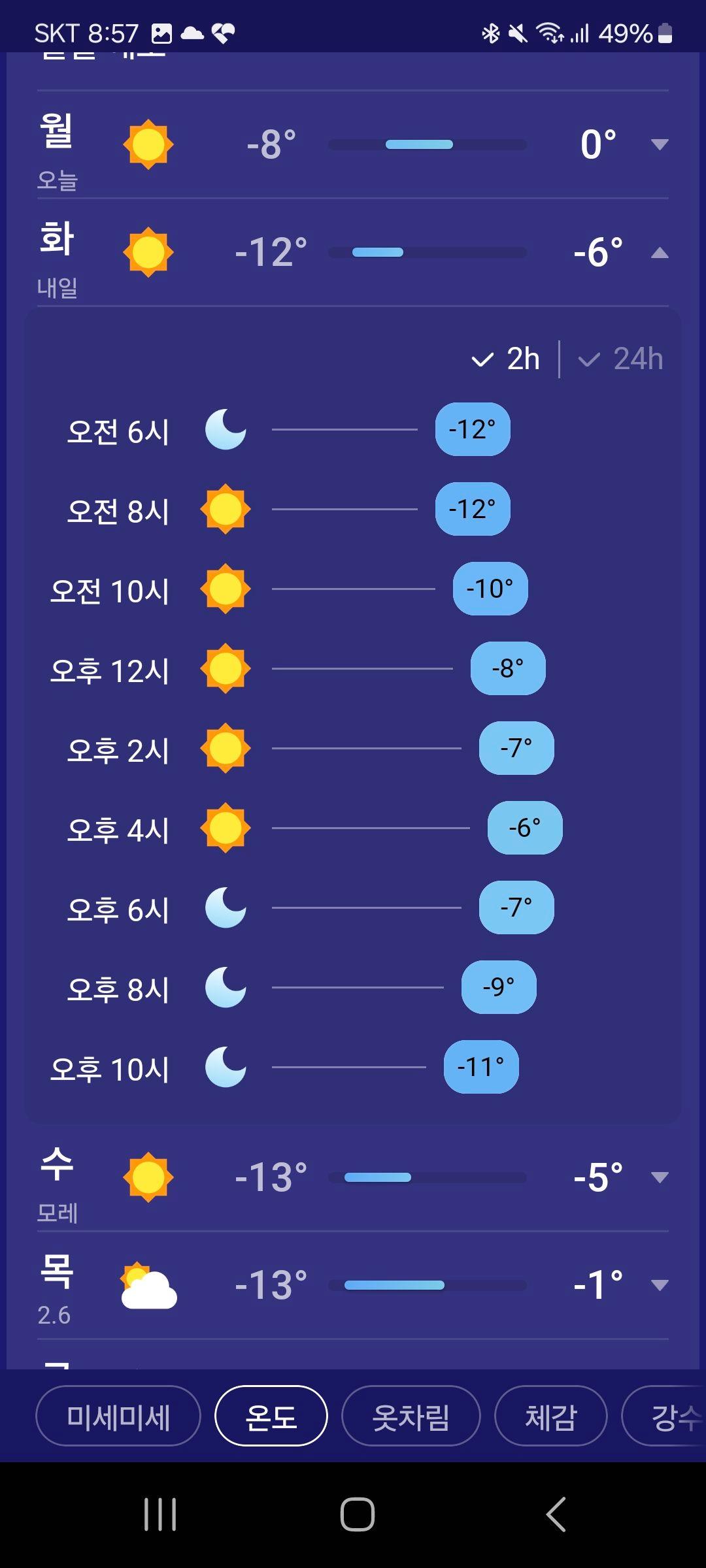Open recent apps from navigation bar

[160, 1514]
